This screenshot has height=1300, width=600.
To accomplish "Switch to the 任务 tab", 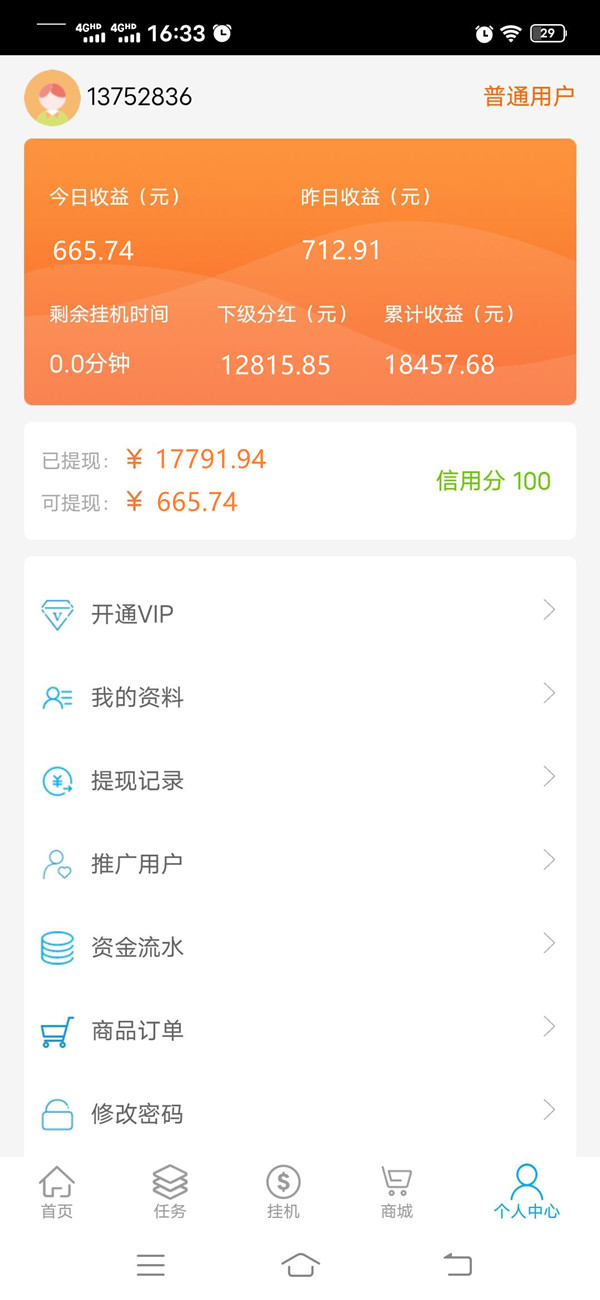I will [170, 1193].
